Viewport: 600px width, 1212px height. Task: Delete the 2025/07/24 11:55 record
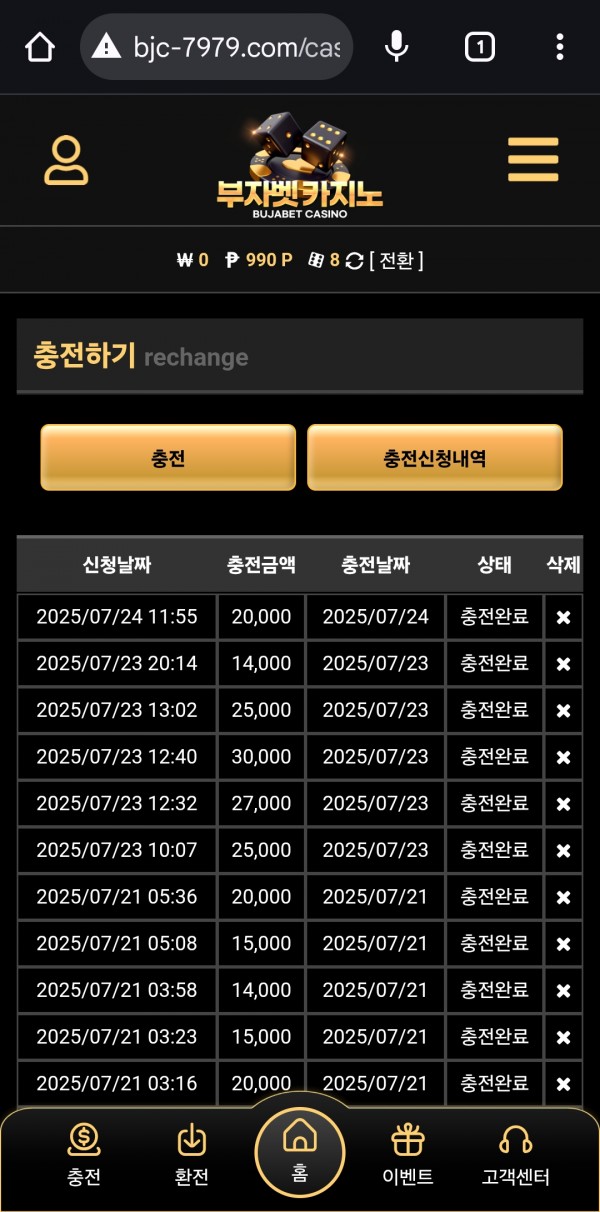click(x=563, y=617)
